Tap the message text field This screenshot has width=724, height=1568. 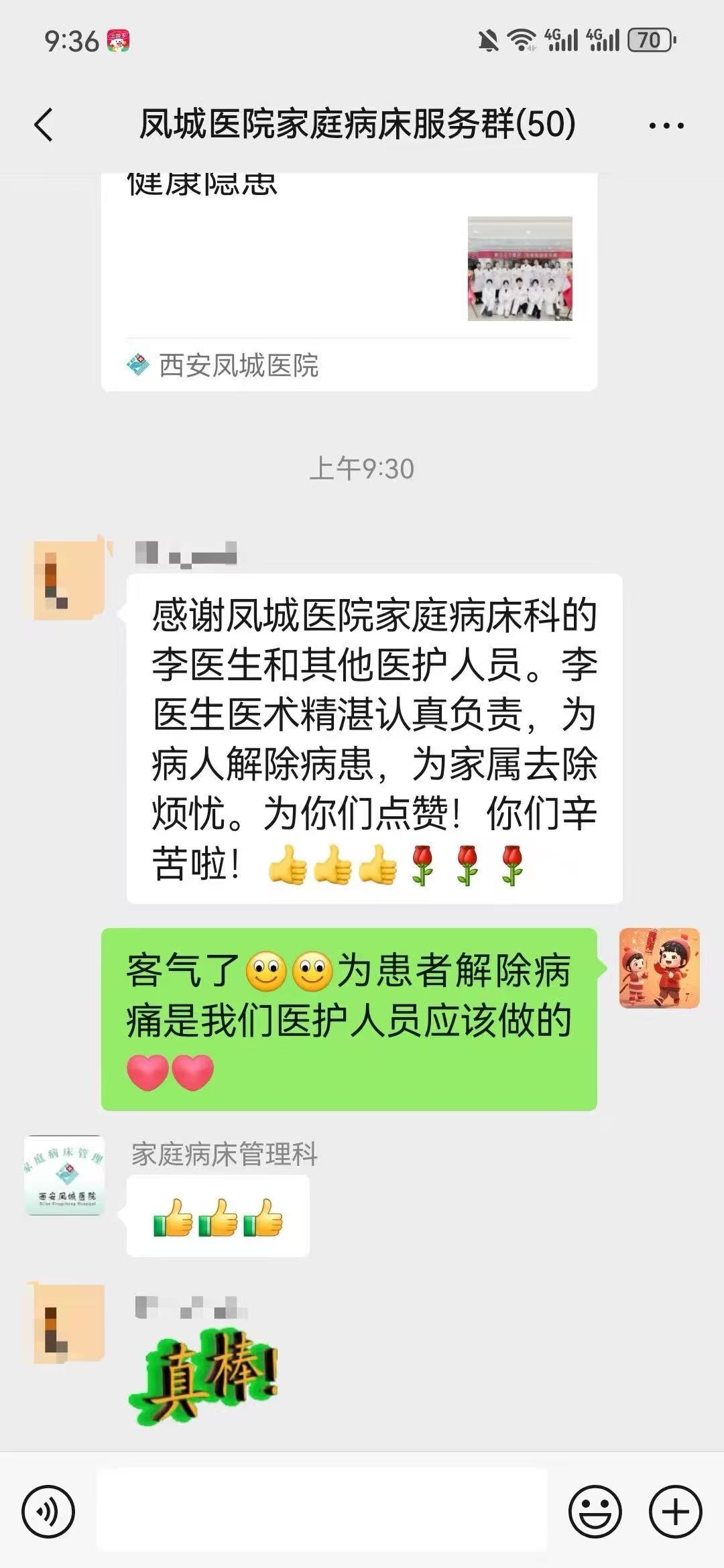pos(322,1511)
